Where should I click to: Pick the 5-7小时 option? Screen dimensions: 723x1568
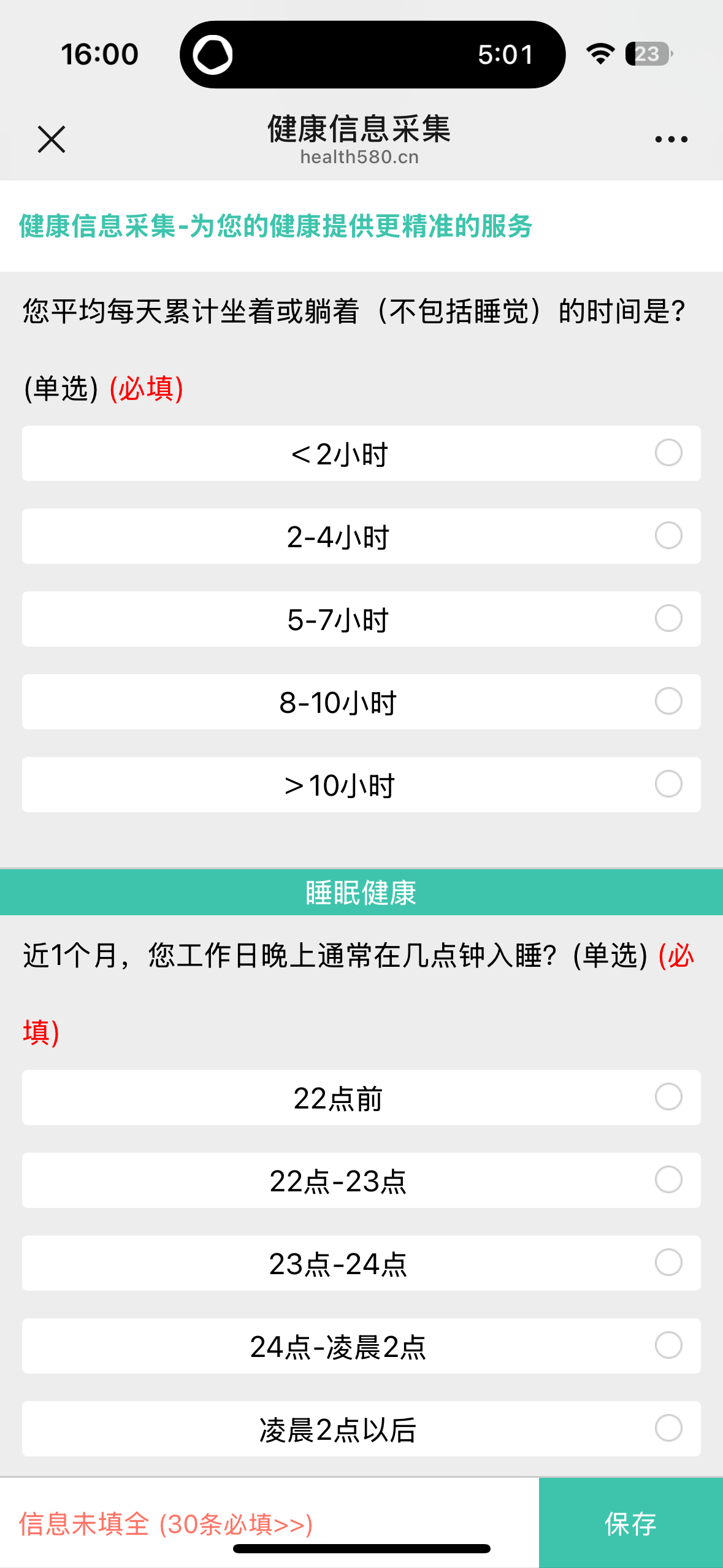tap(361, 619)
